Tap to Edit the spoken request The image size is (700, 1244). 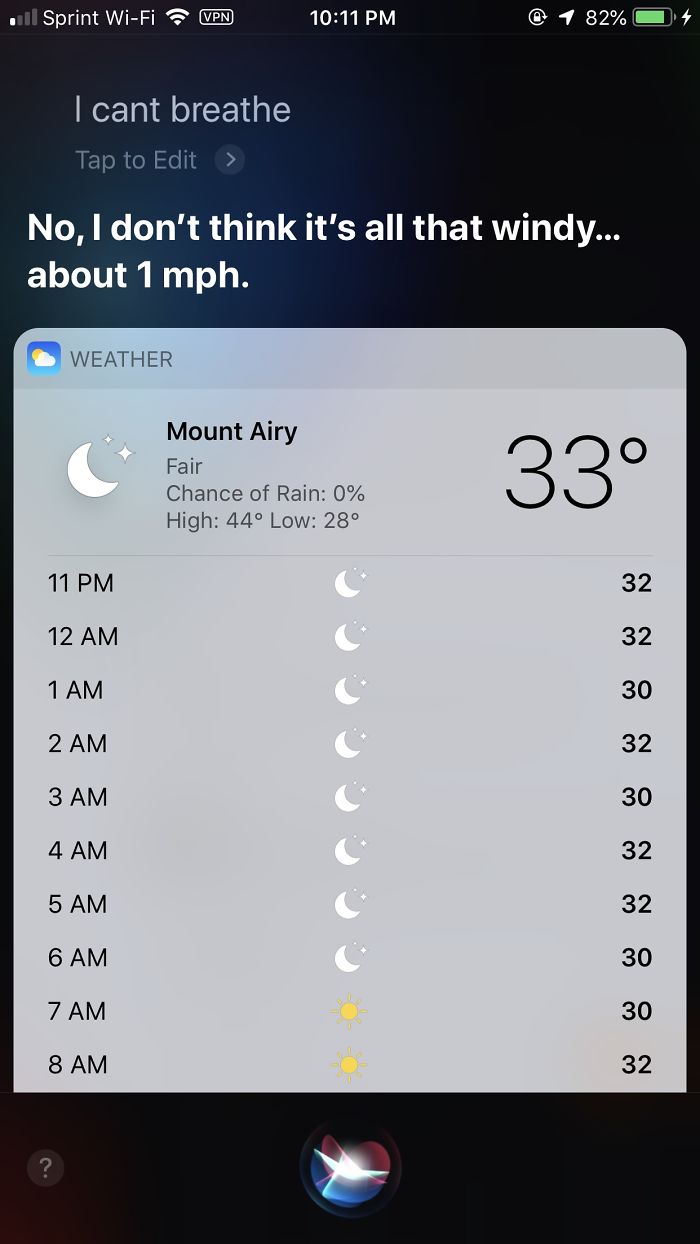(158, 160)
